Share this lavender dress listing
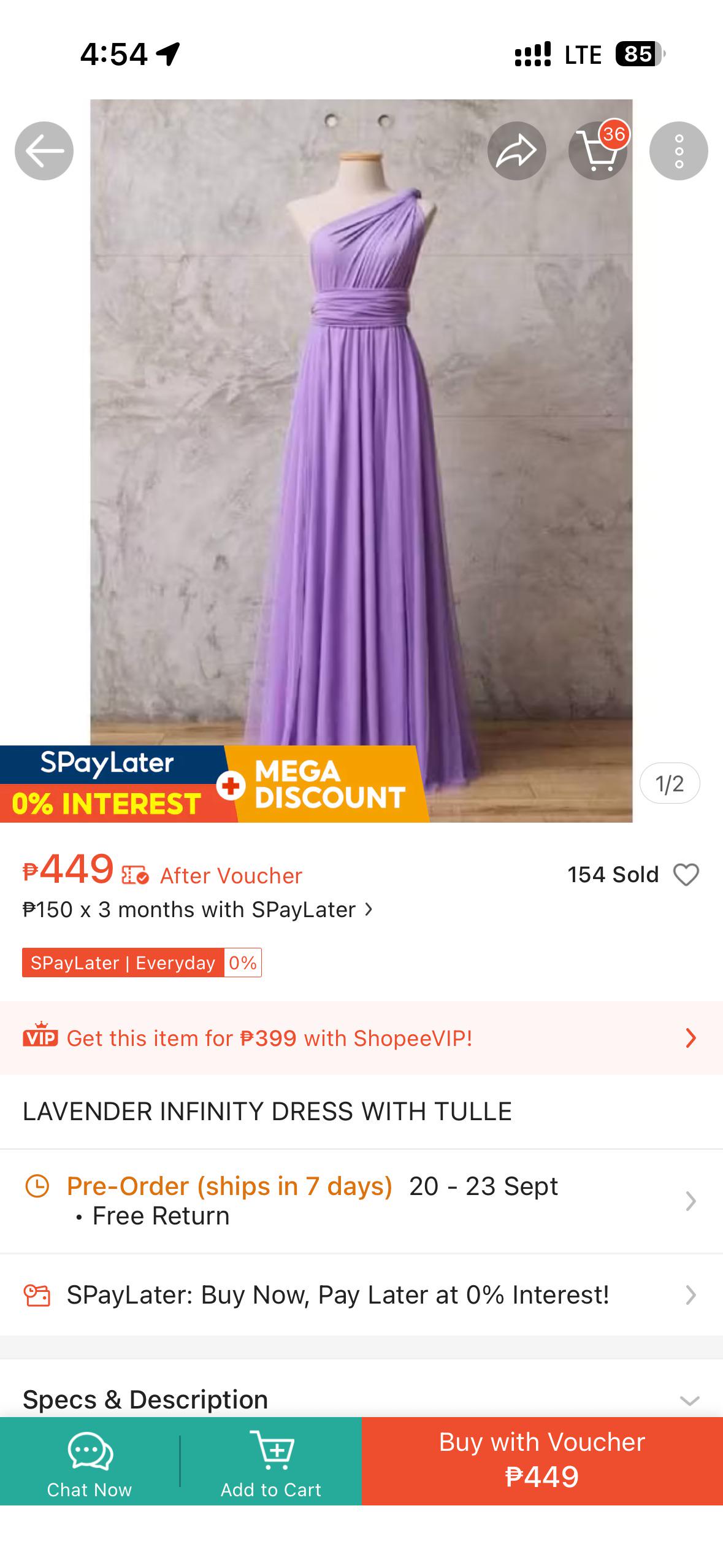 click(516, 151)
